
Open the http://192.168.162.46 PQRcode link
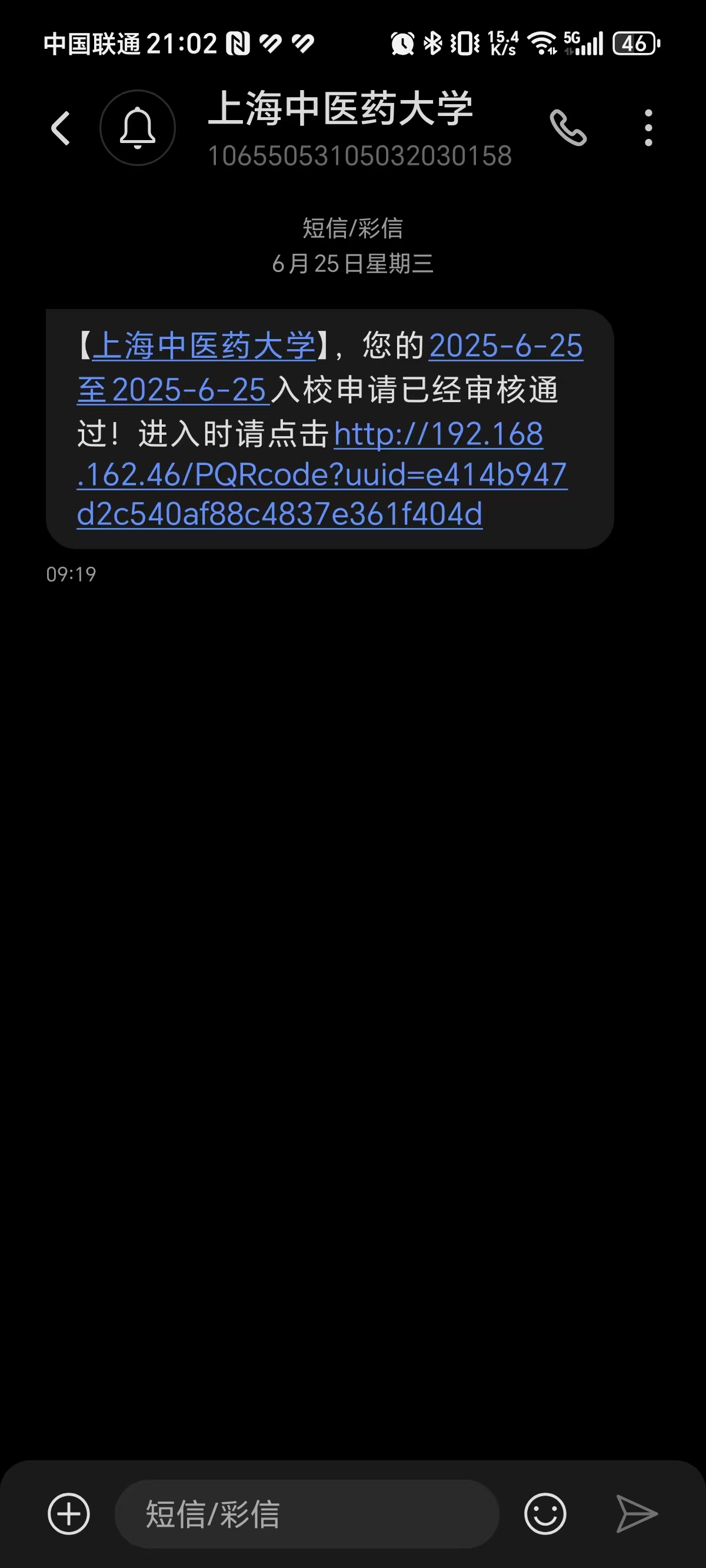coord(321,475)
